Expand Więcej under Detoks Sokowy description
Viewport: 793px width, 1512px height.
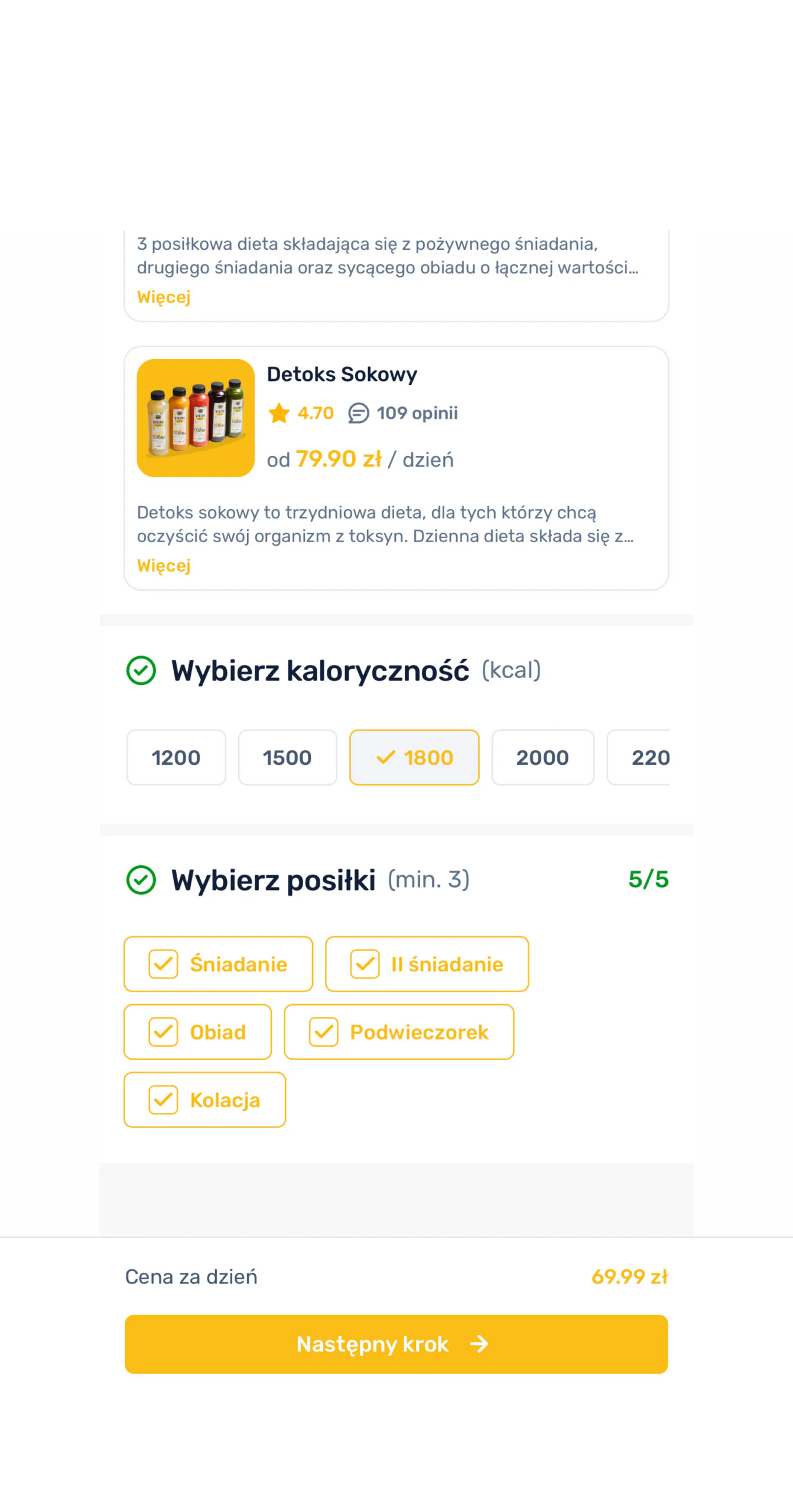pyautogui.click(x=164, y=566)
